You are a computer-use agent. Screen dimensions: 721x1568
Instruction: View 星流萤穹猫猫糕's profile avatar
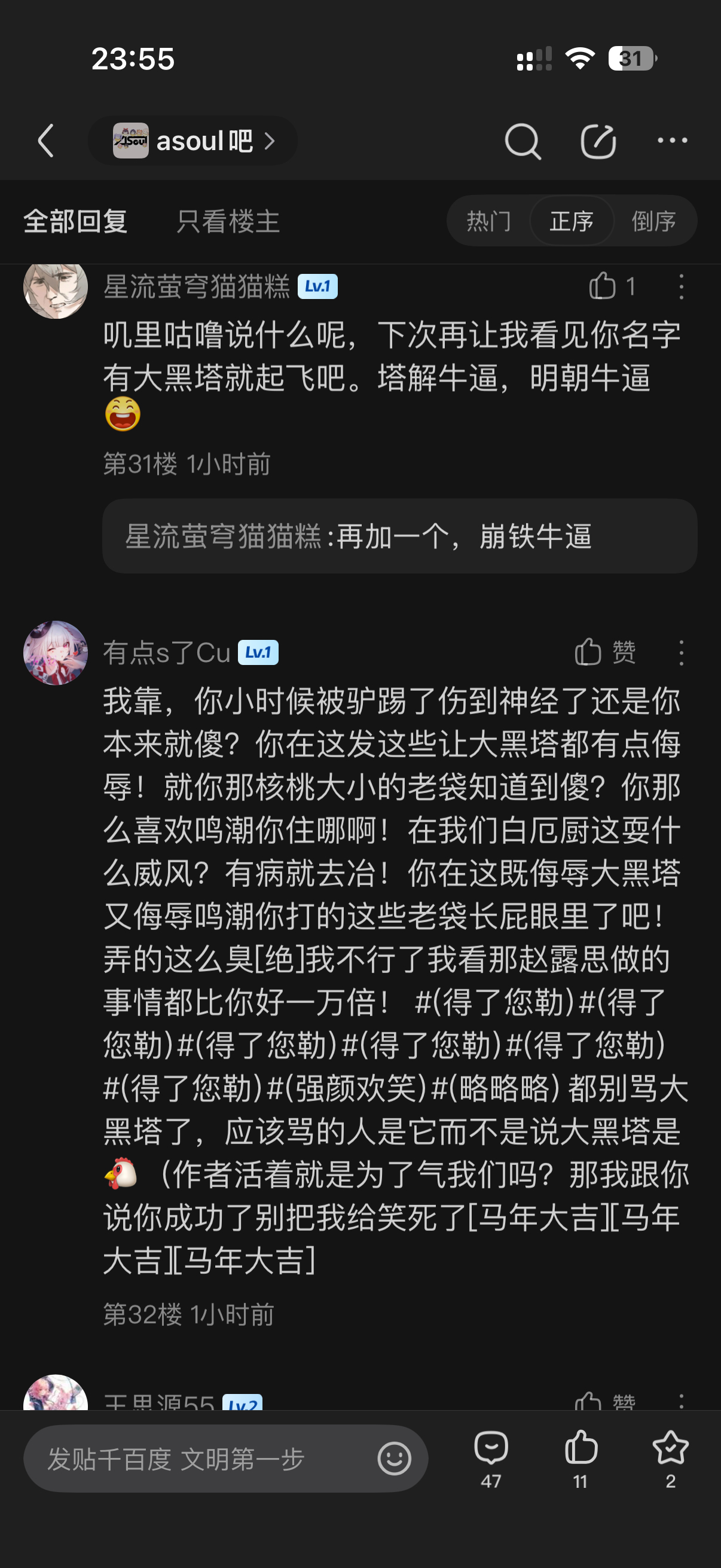click(56, 288)
